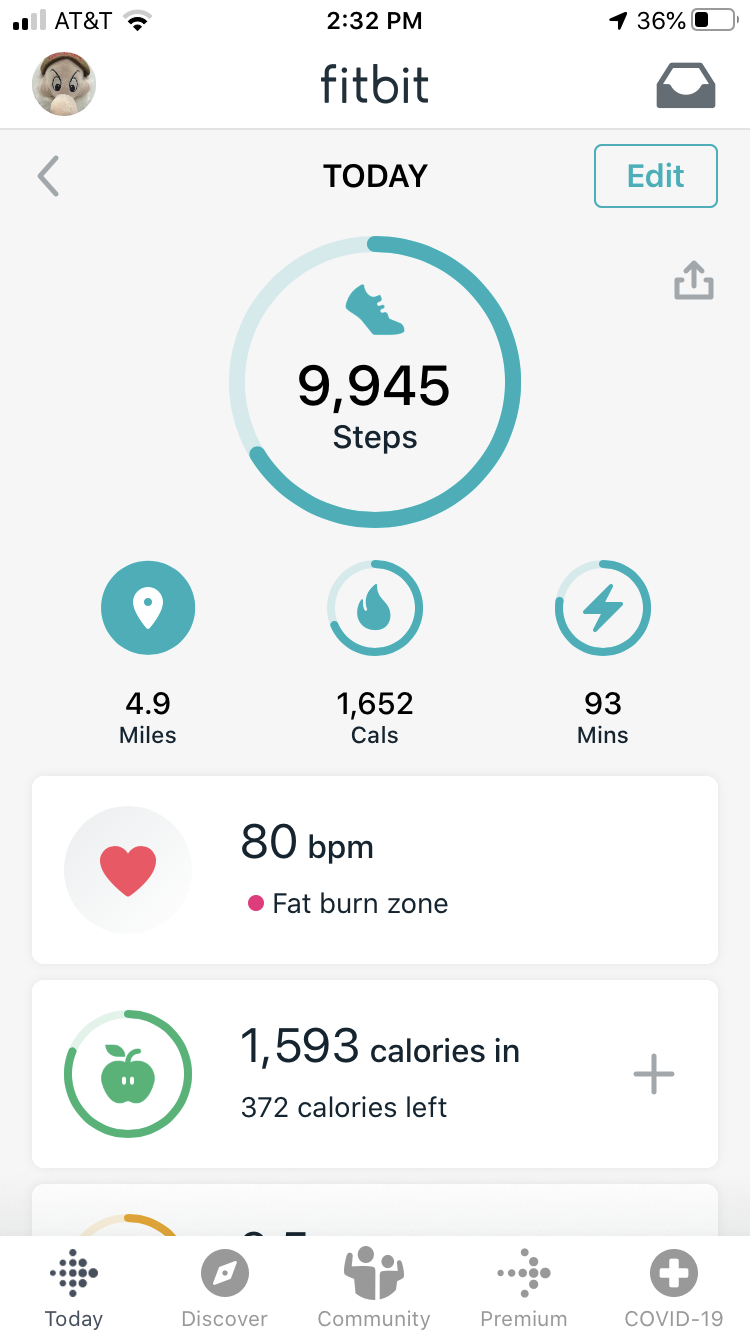The height and width of the screenshot is (1334, 750).
Task: Go back to the previous day
Action: tap(48, 177)
